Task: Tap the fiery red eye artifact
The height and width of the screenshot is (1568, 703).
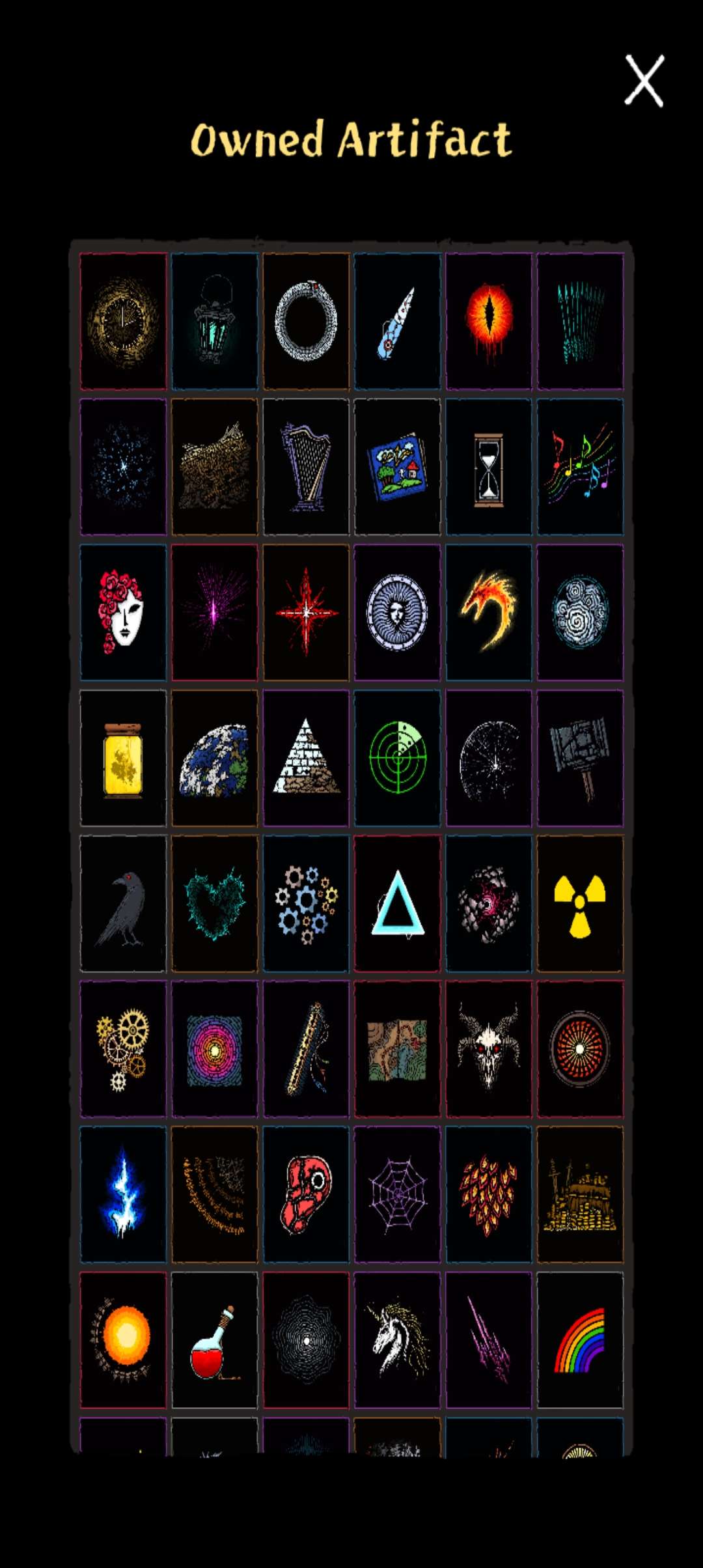Action: [x=489, y=322]
